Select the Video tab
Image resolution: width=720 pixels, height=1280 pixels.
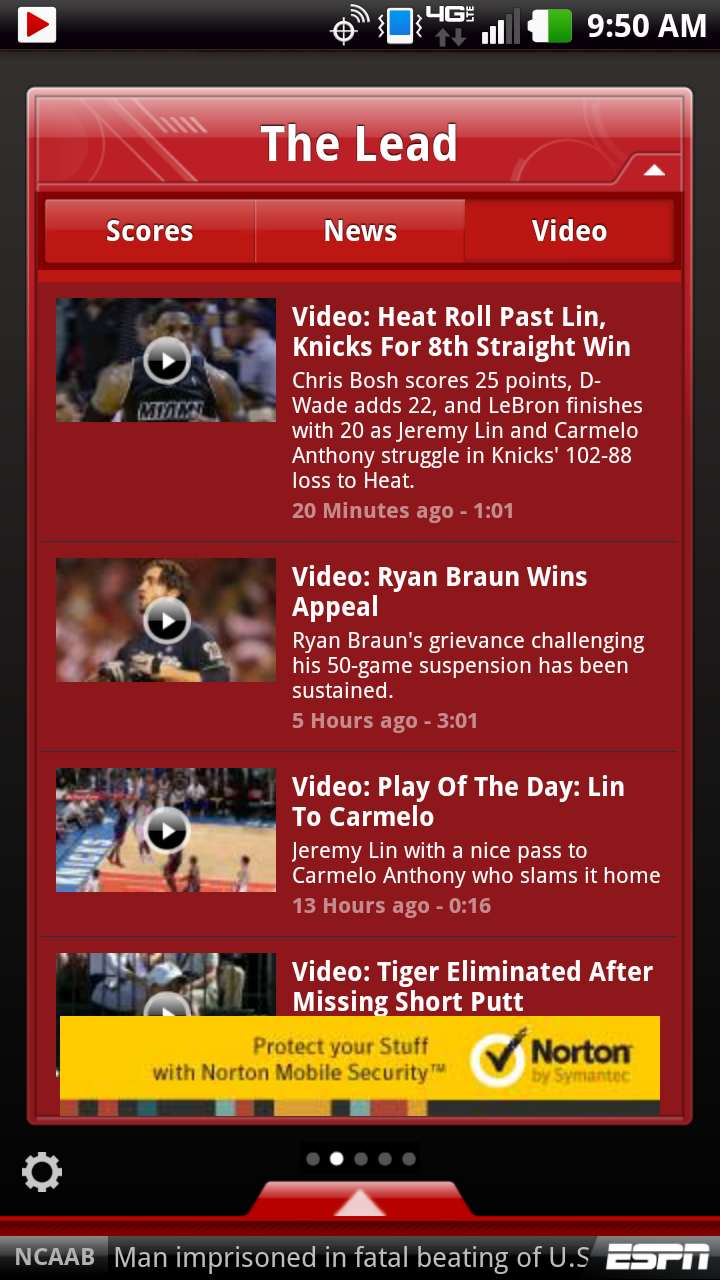pyautogui.click(x=569, y=231)
